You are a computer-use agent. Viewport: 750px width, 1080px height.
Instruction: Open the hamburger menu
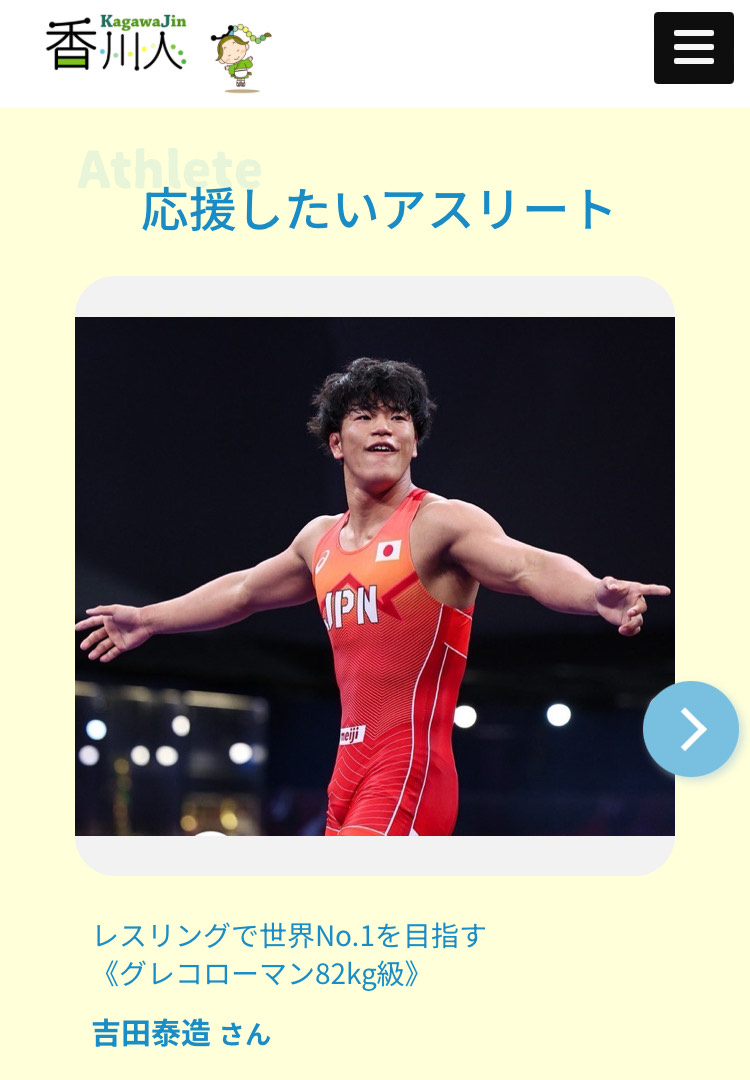click(x=693, y=48)
